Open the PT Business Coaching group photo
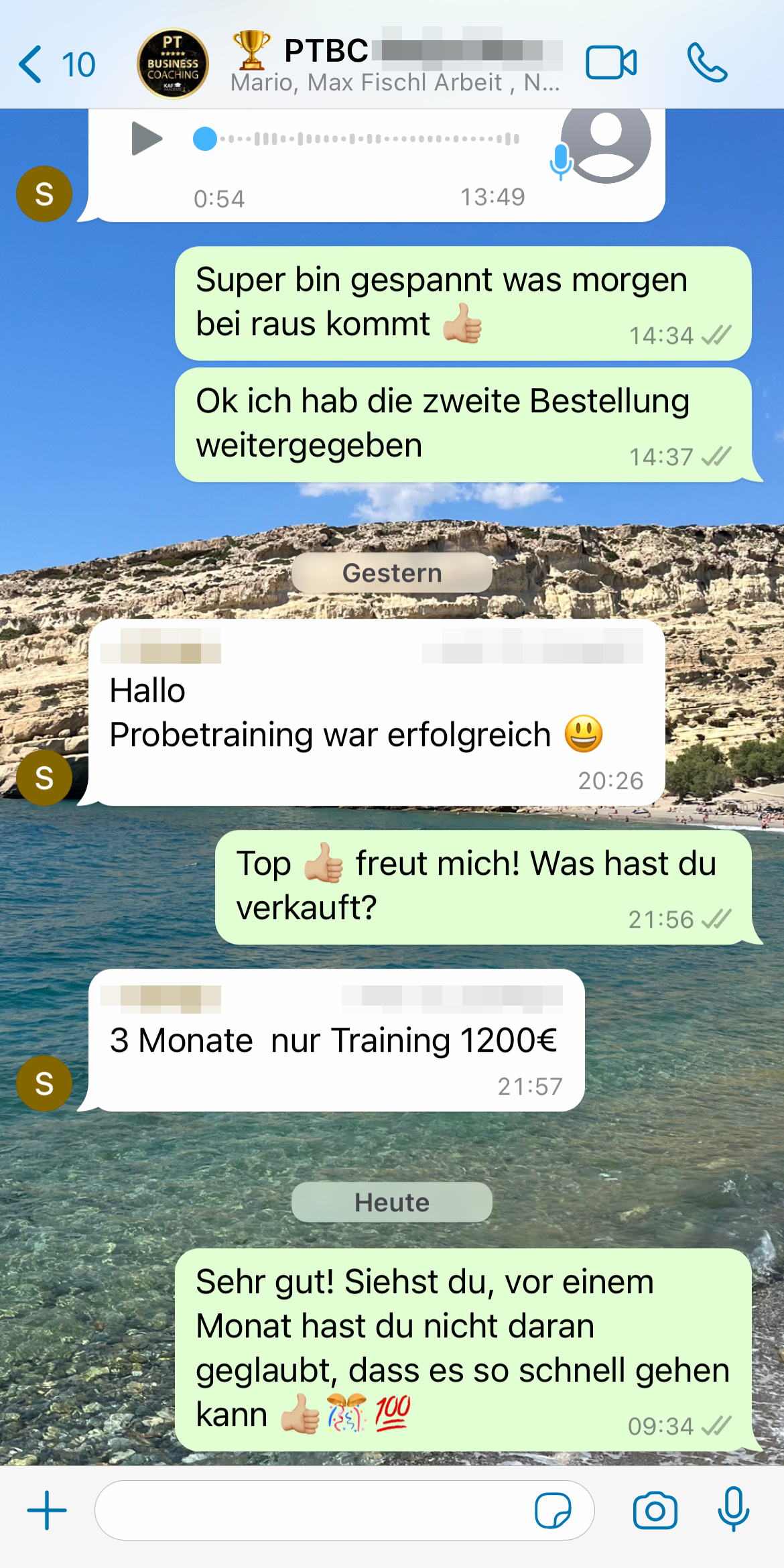 172,64
